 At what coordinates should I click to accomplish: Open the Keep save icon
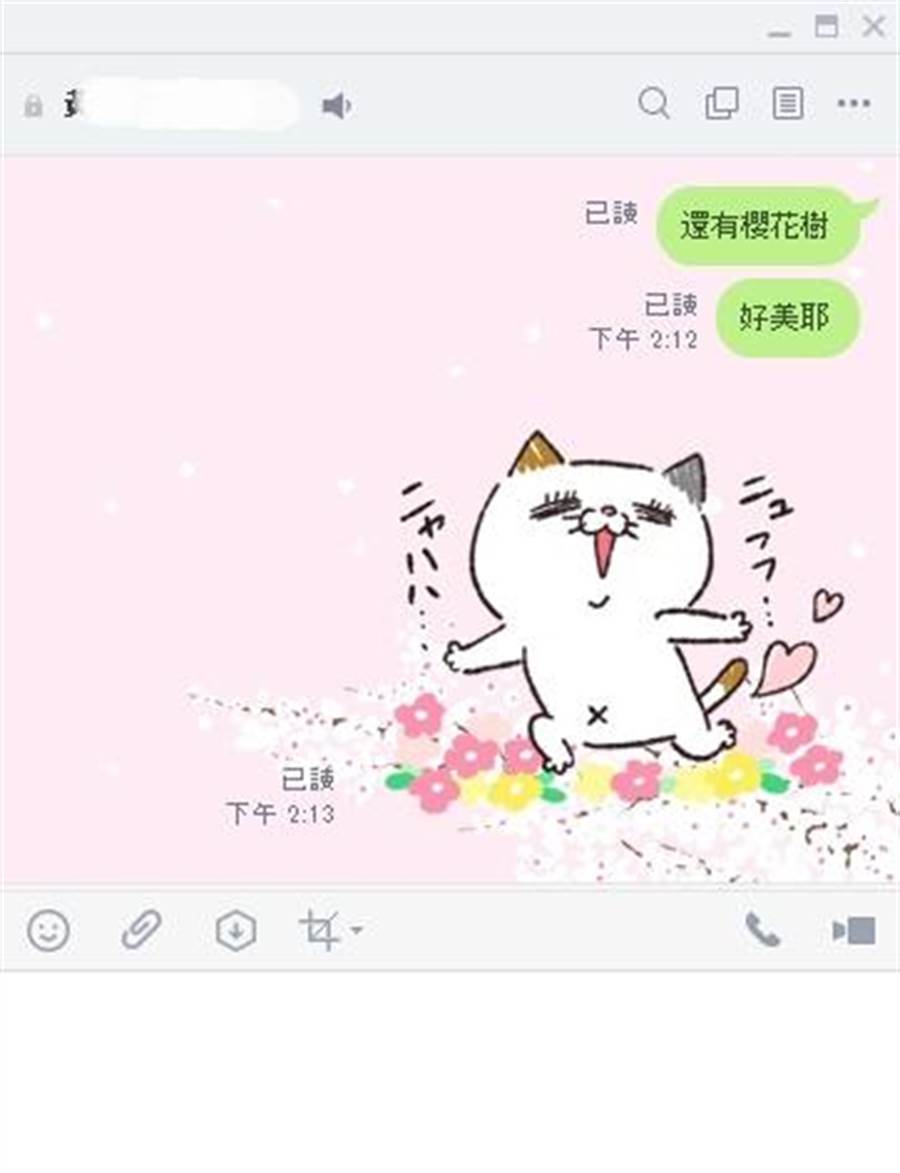pyautogui.click(x=236, y=931)
